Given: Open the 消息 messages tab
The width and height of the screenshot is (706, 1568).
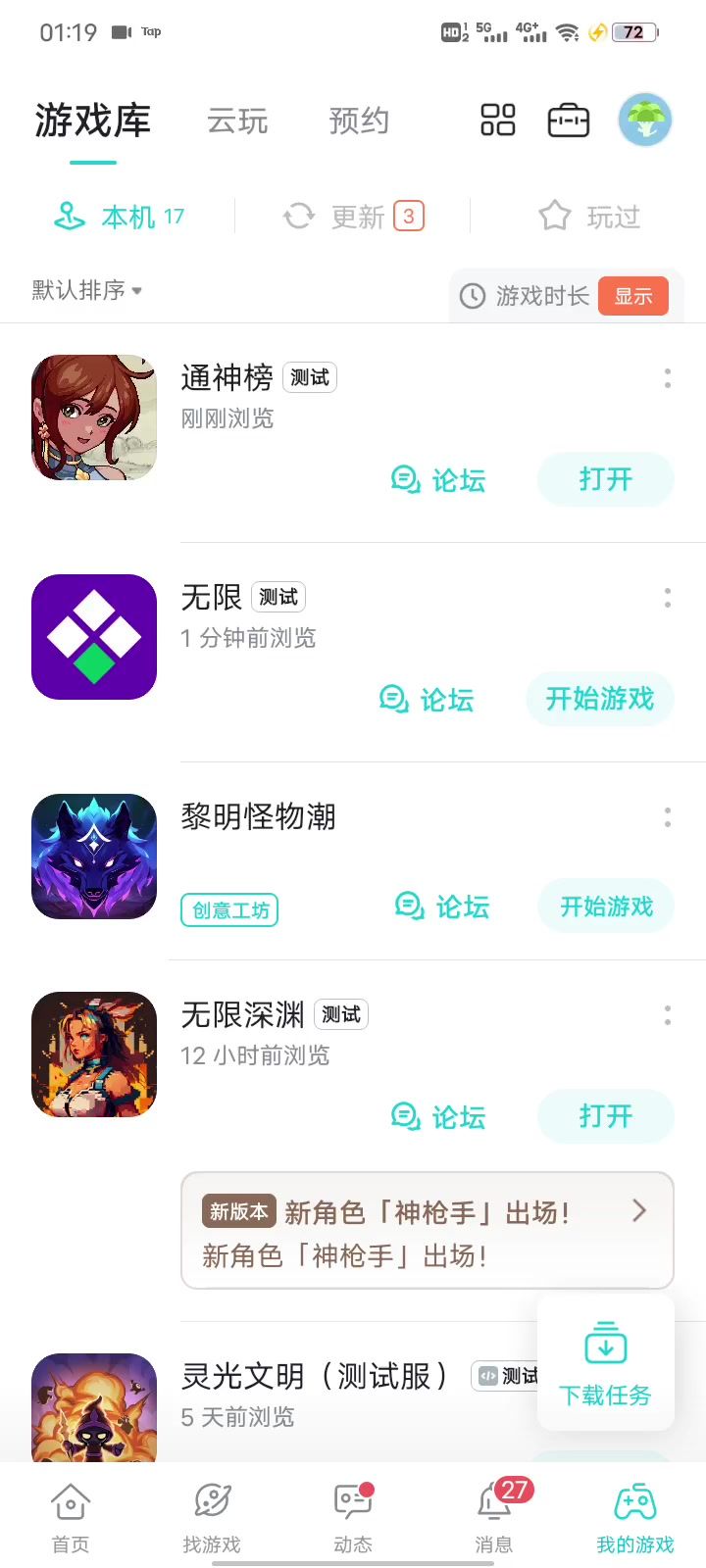Looking at the screenshot, I should (x=494, y=1517).
